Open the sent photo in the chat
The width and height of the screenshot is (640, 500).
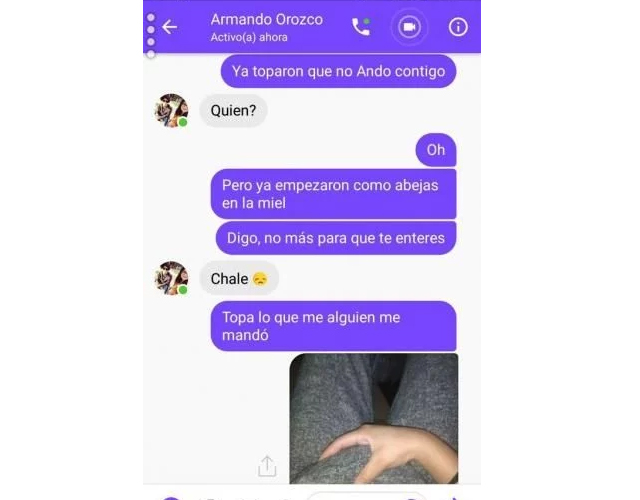(x=373, y=418)
